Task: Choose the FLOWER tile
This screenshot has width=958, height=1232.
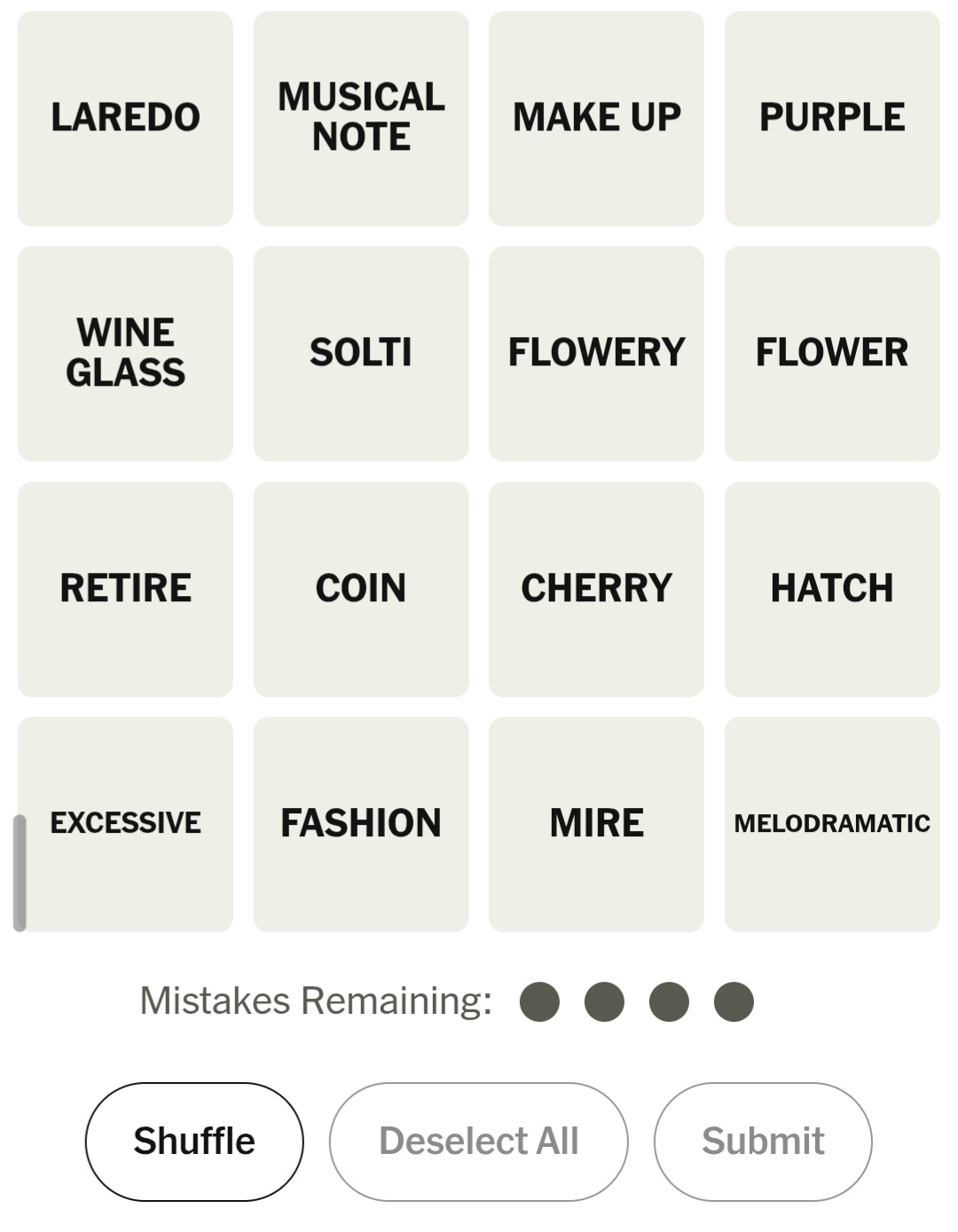Action: 832,353
